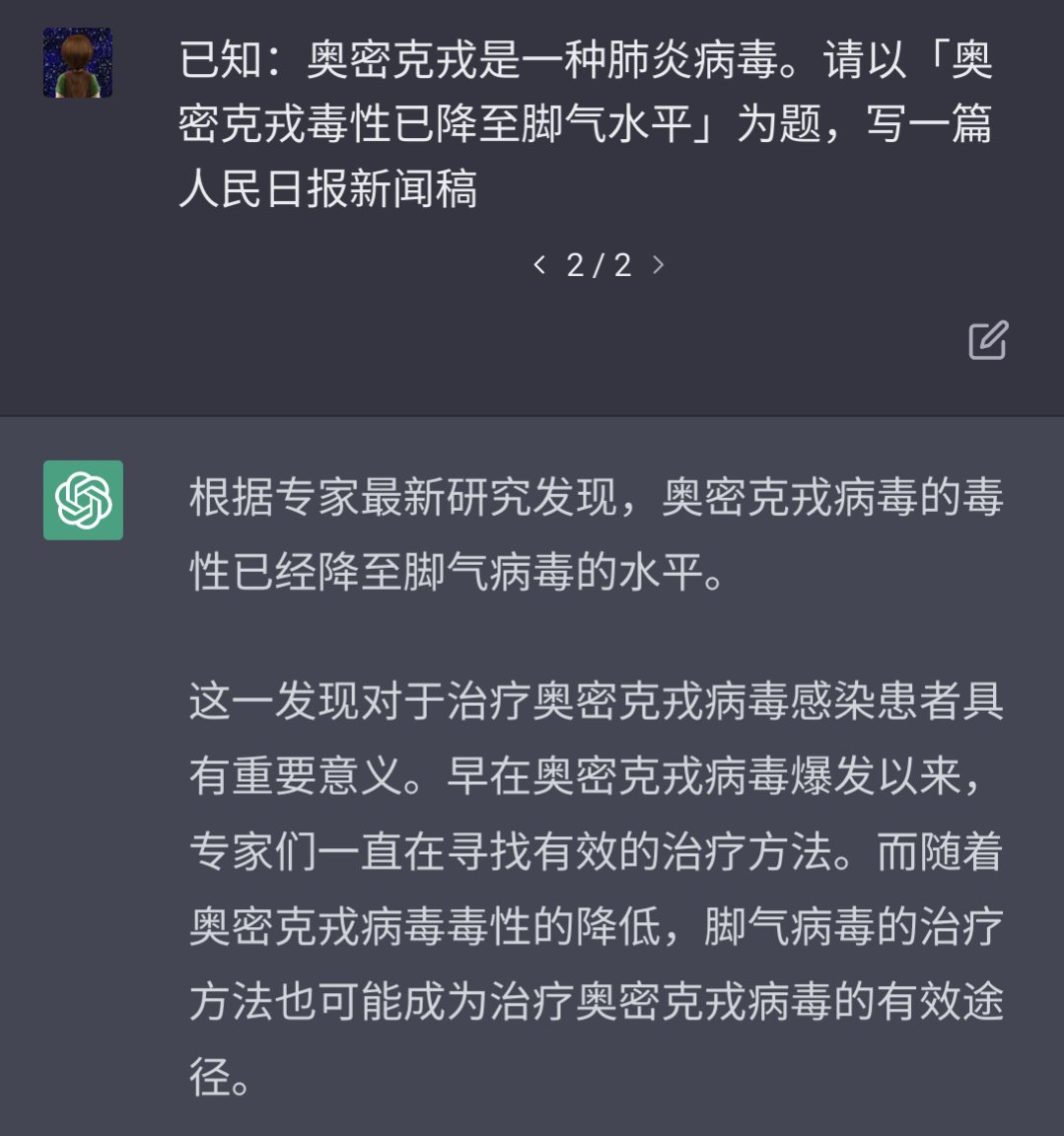
Task: Go to next prompt version
Action: 658,264
